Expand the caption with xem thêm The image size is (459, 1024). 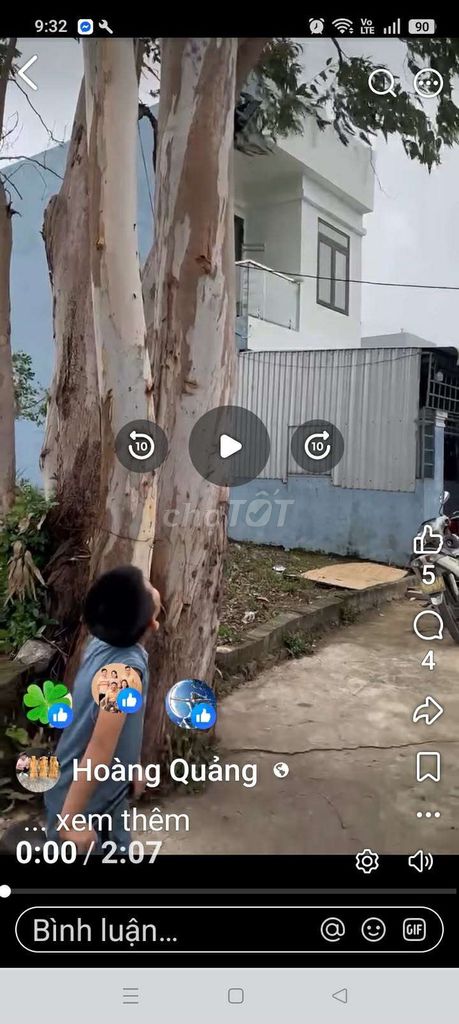(x=123, y=821)
